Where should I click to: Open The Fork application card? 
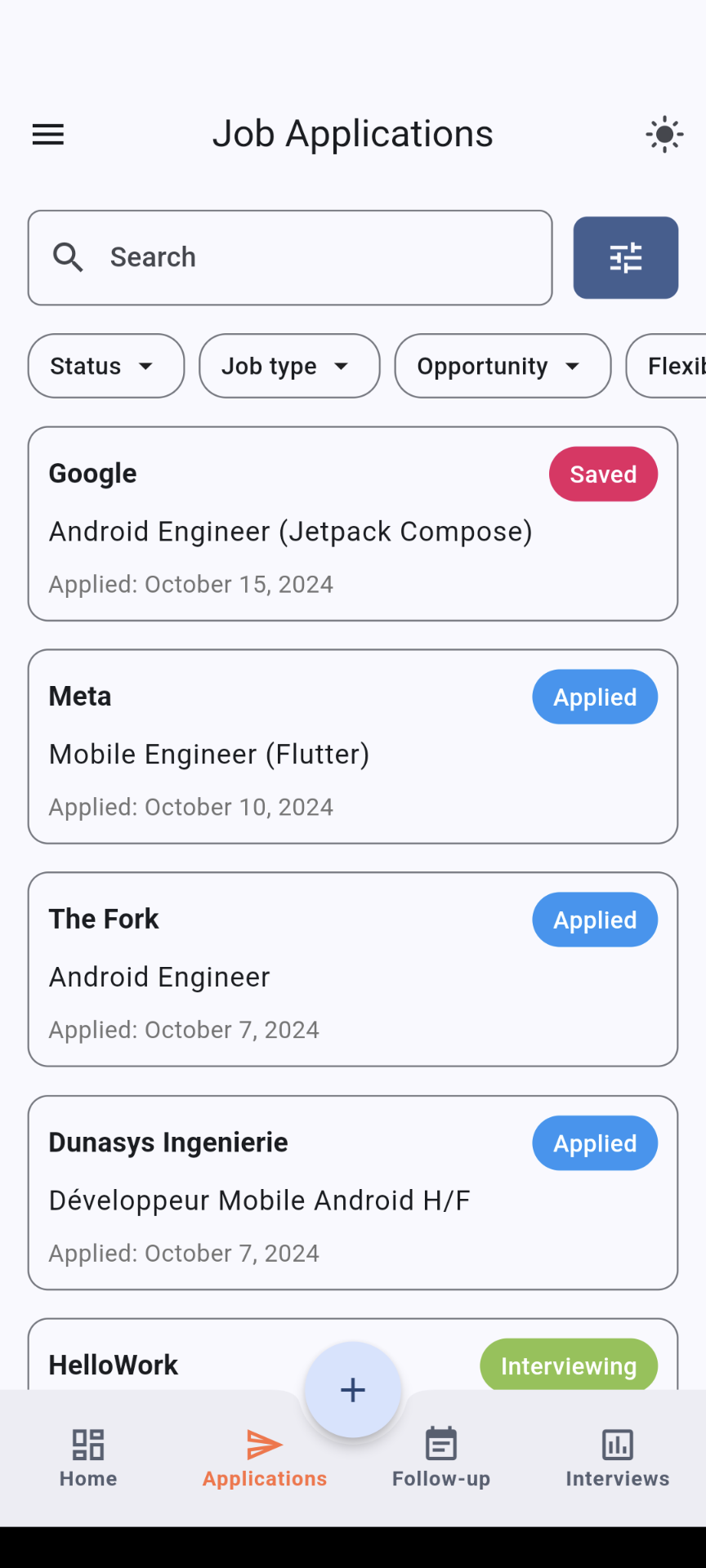coord(352,969)
